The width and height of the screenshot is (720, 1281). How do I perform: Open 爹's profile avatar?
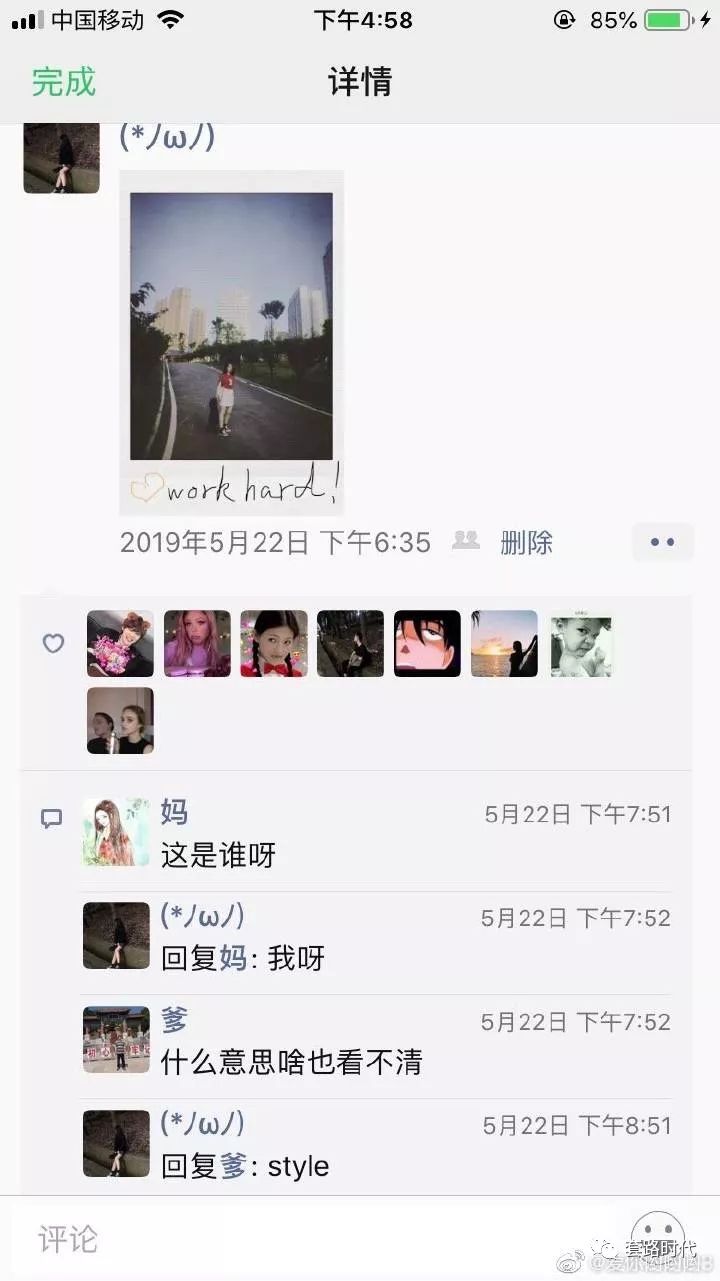coord(116,1040)
